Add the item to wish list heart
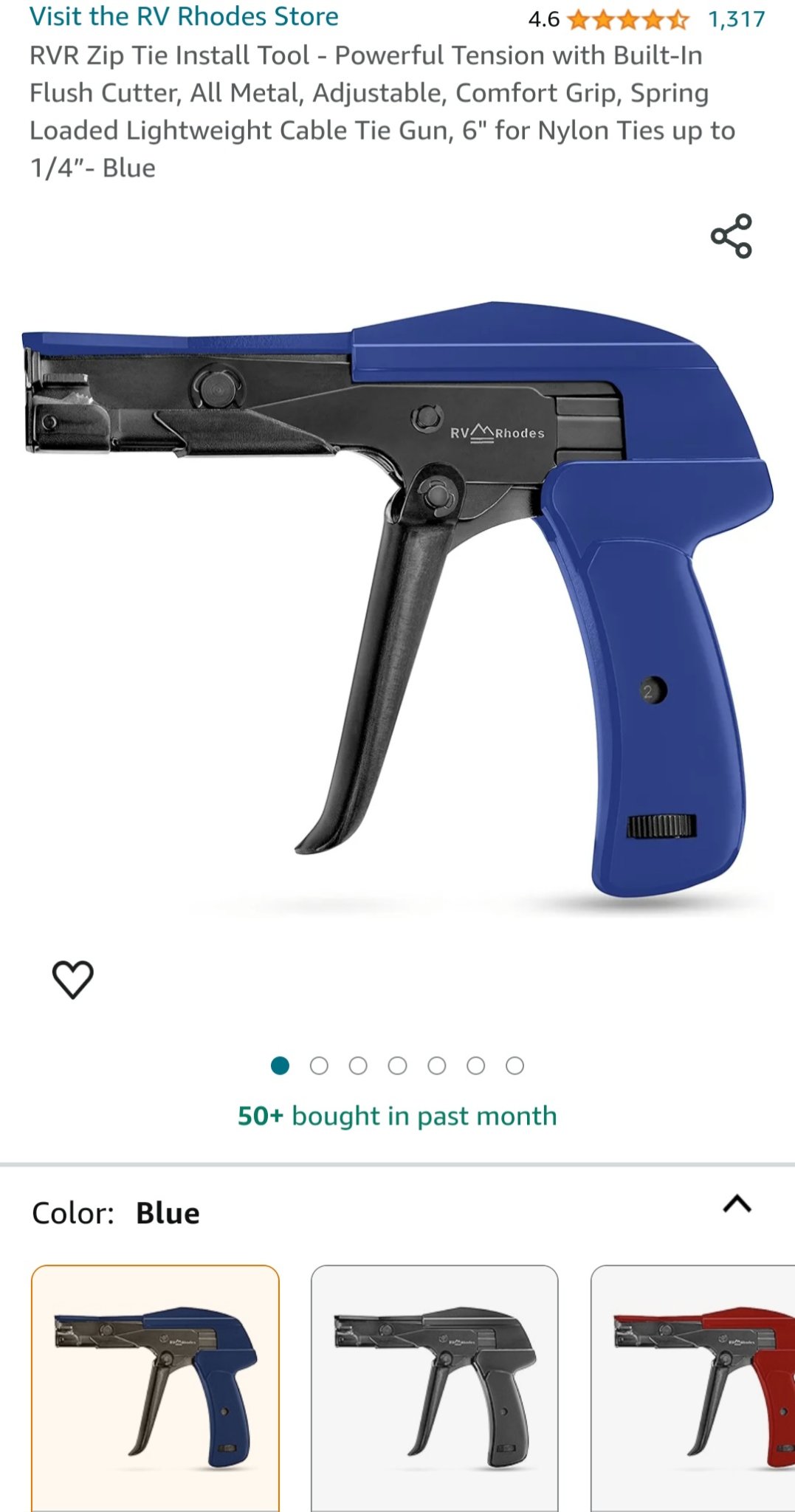 [73, 979]
